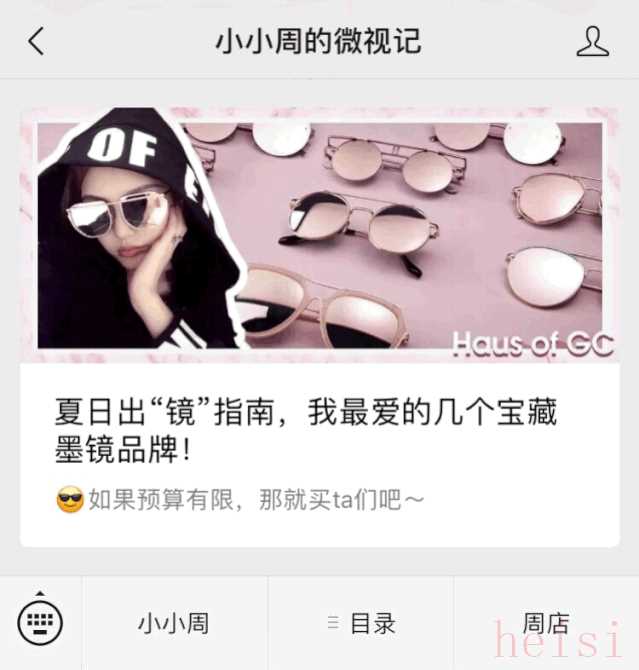The image size is (639, 670).
Task: Switch to keyboard input mode
Action: point(40,622)
